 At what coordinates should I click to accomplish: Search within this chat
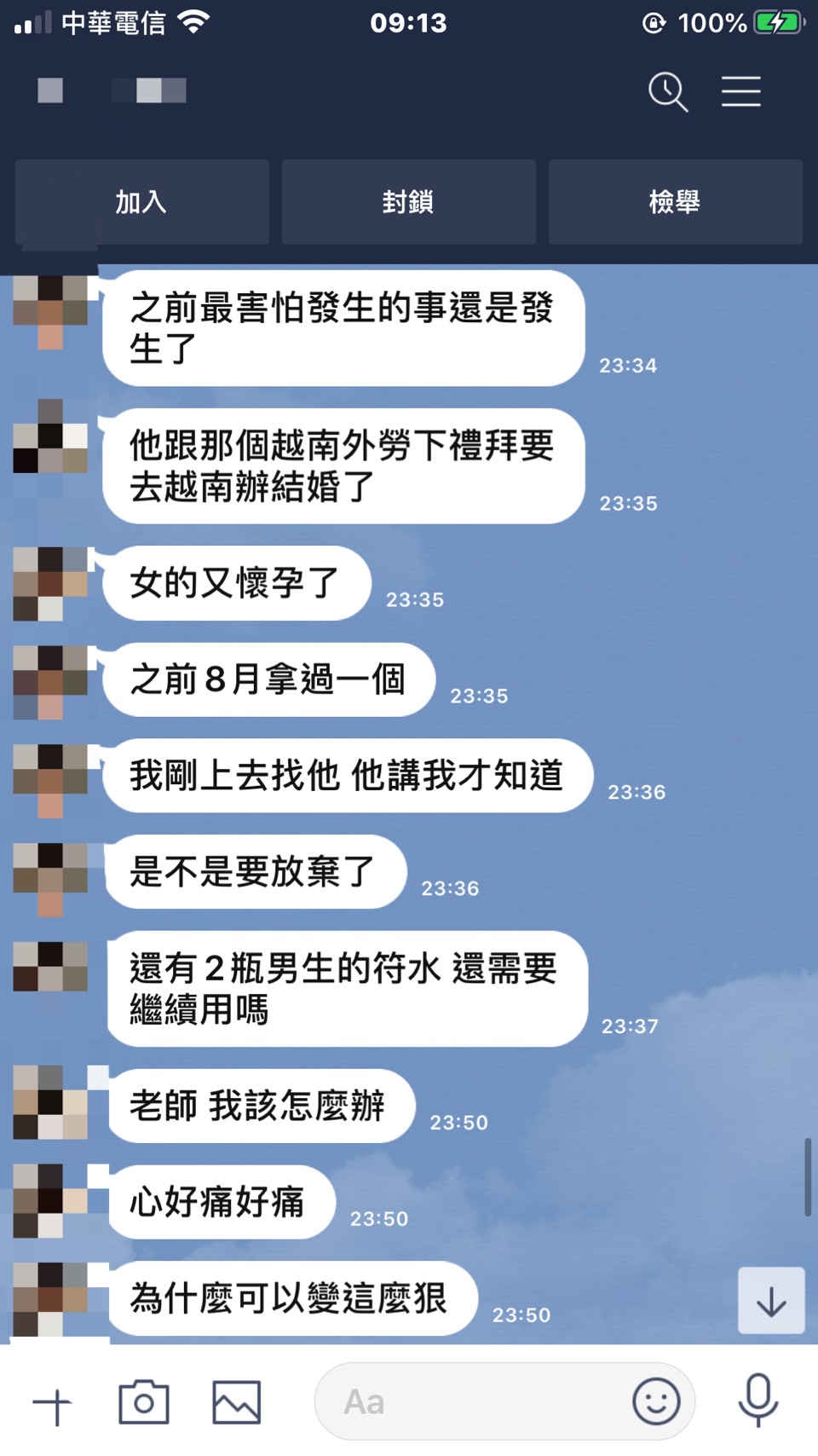click(667, 91)
